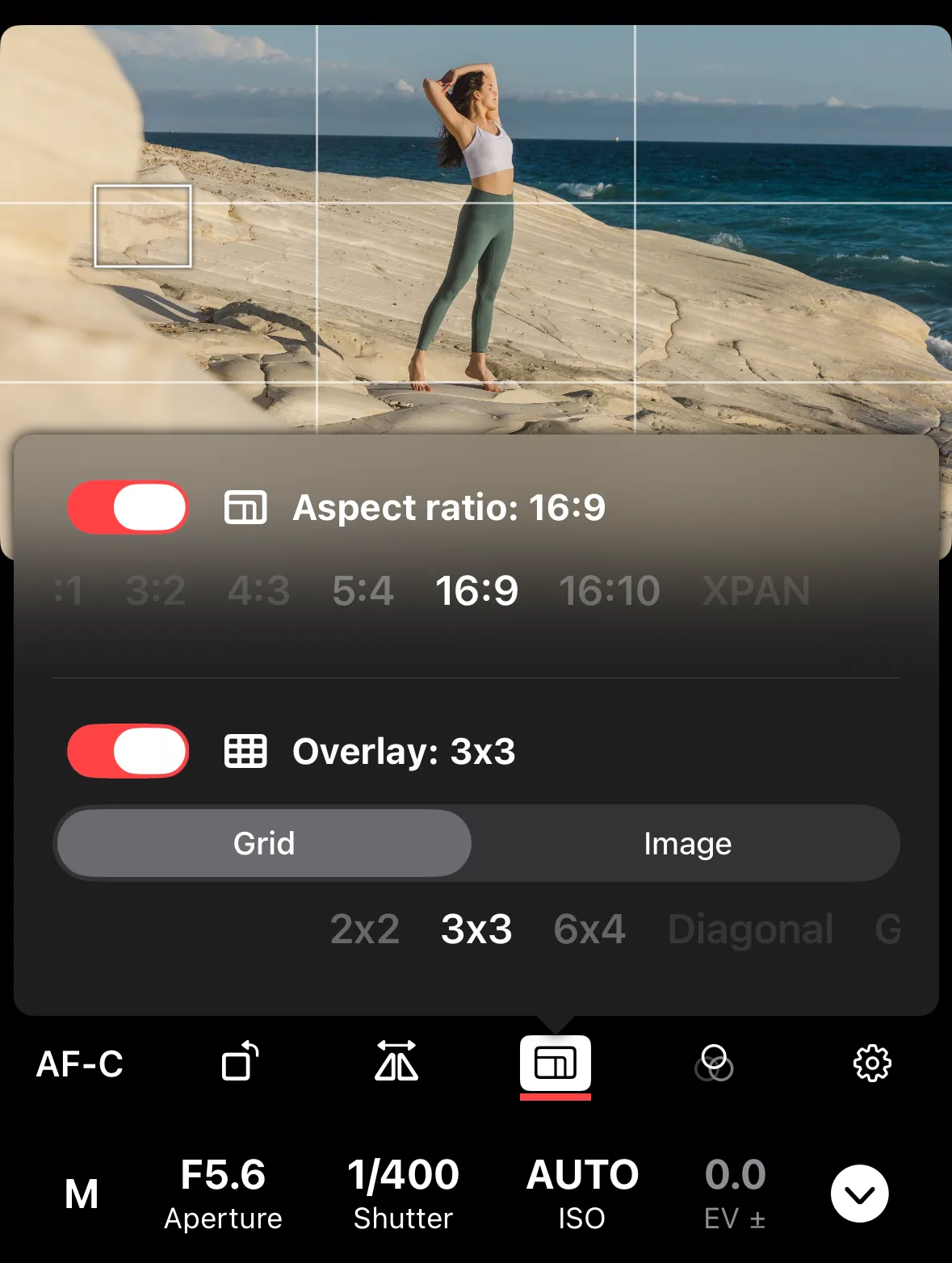Adjust the F5.6 aperture setting
The width and height of the screenshot is (952, 1263).
[223, 1193]
